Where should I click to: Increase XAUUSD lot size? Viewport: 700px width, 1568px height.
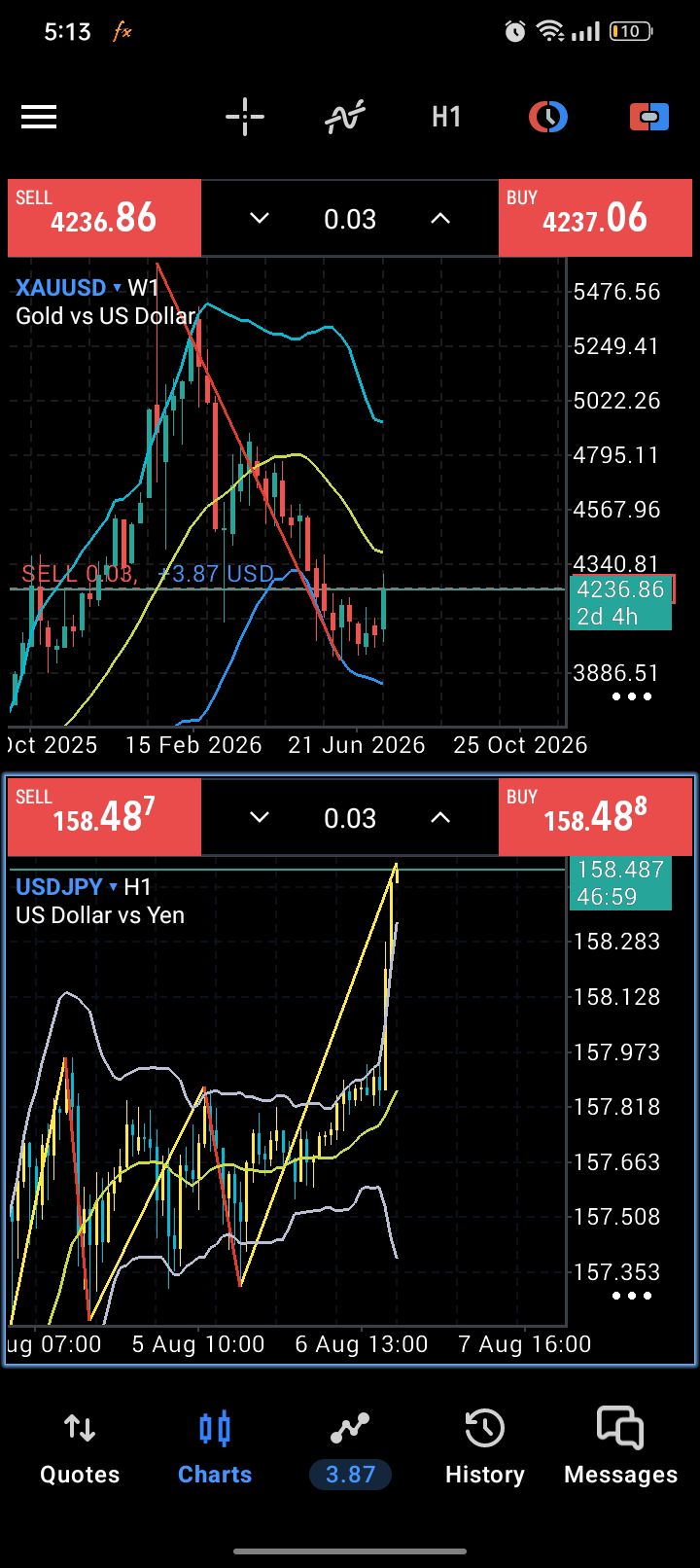440,219
